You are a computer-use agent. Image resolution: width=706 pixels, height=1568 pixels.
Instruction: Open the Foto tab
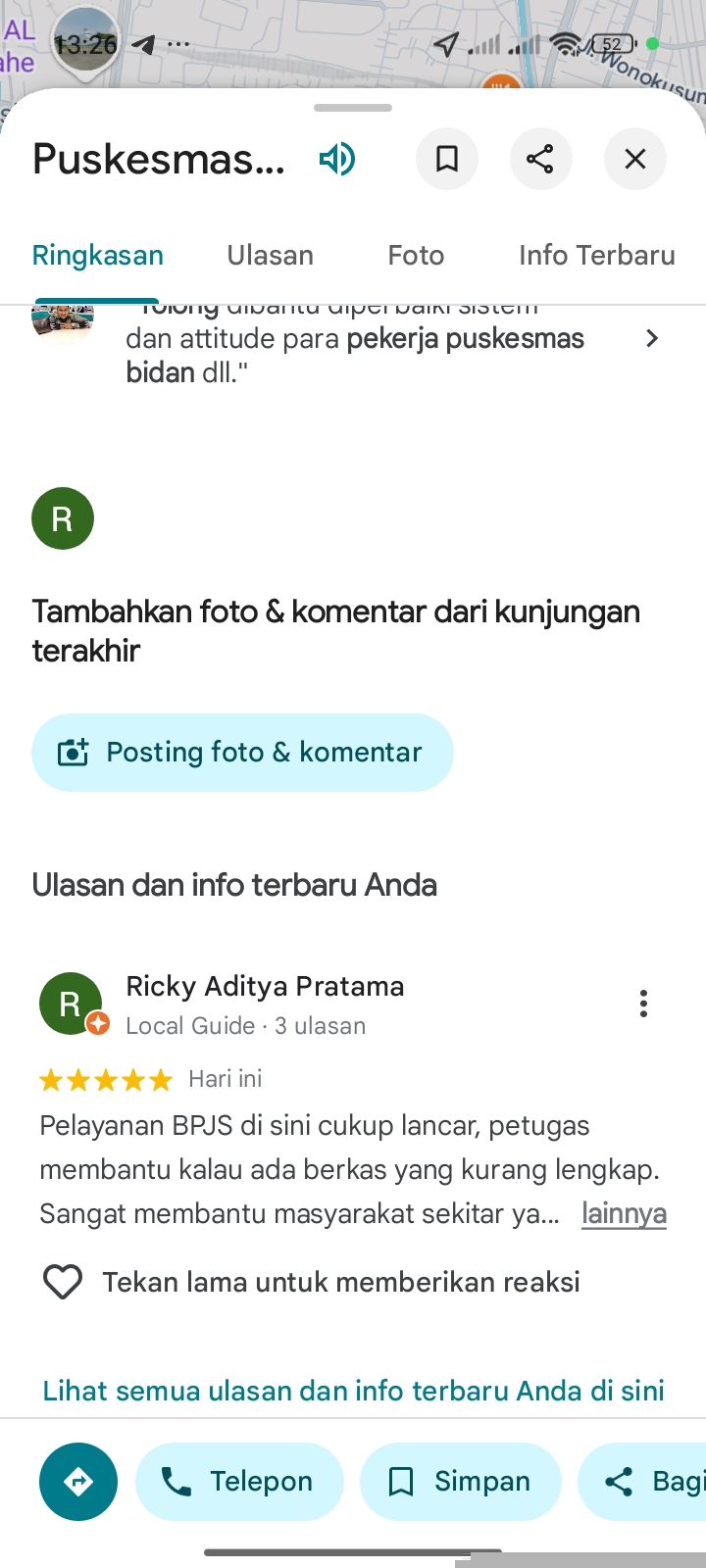point(416,256)
